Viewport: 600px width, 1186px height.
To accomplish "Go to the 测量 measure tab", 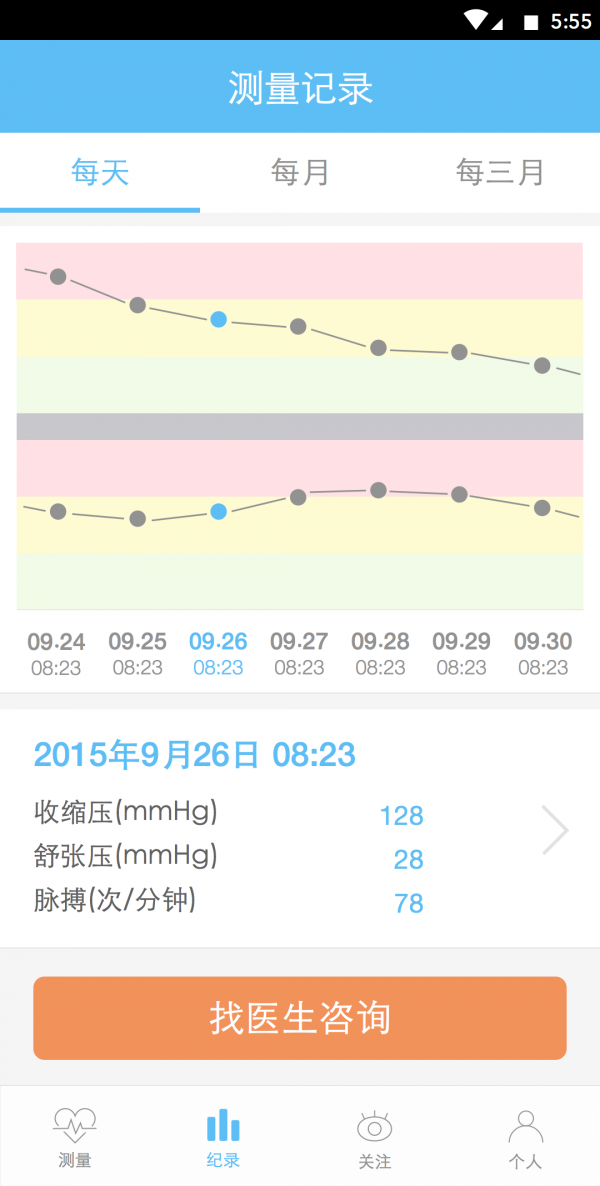I will 75,1137.
